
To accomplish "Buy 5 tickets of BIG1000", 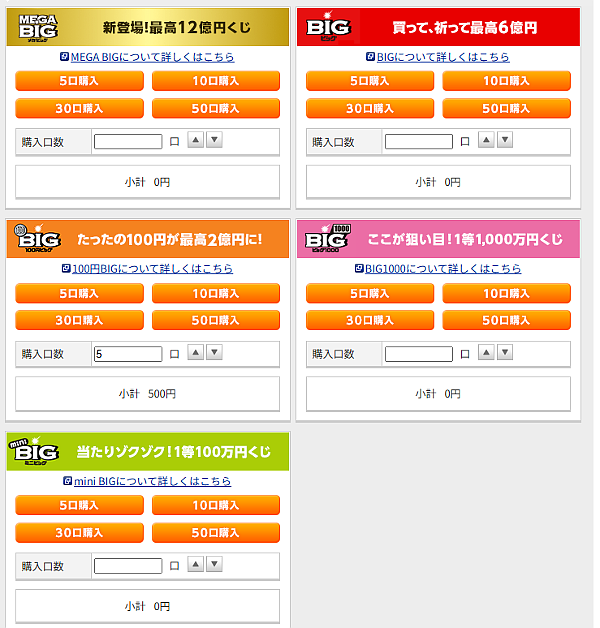I will tap(370, 293).
